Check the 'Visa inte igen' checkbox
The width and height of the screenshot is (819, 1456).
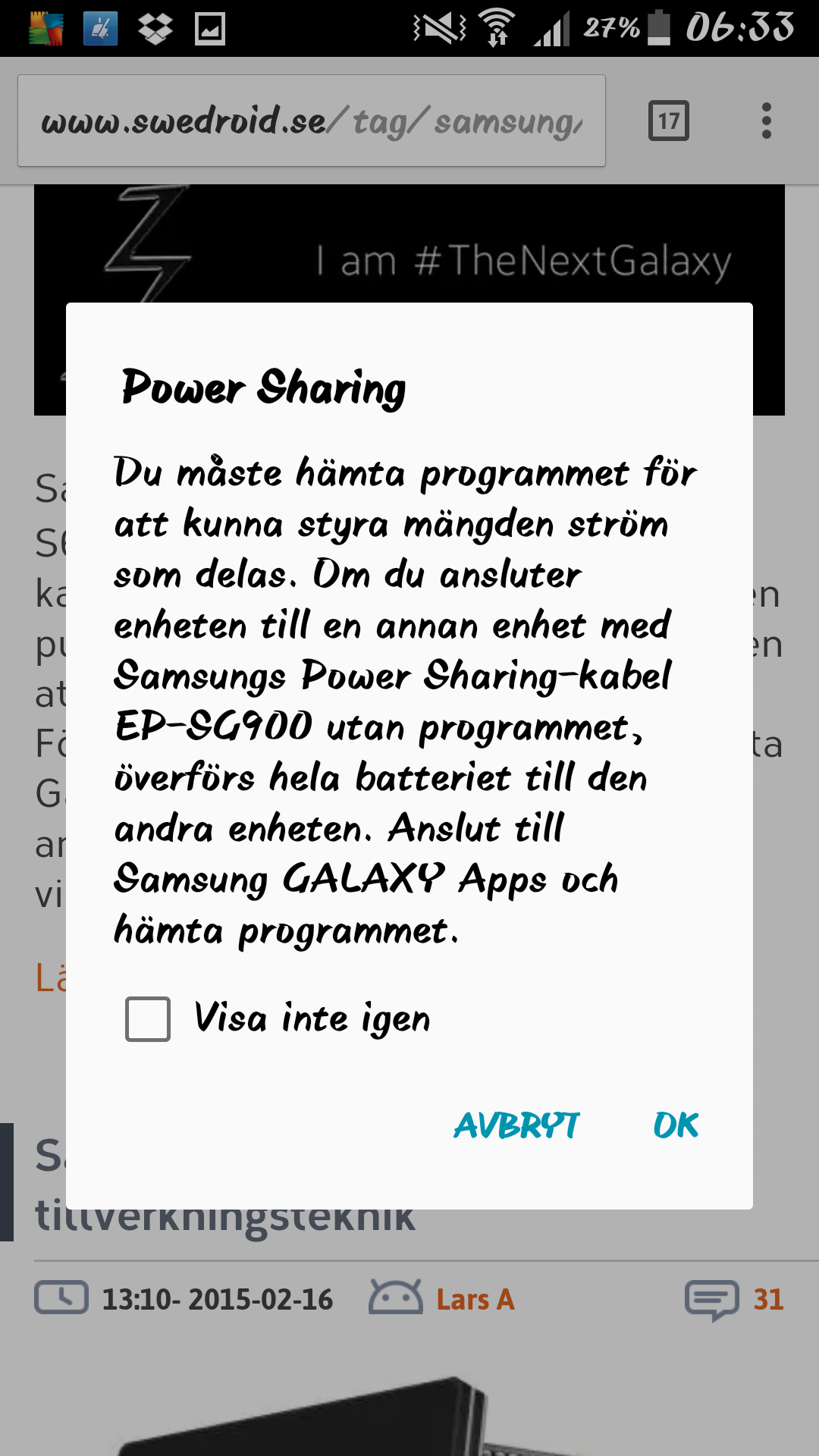coord(148,1018)
